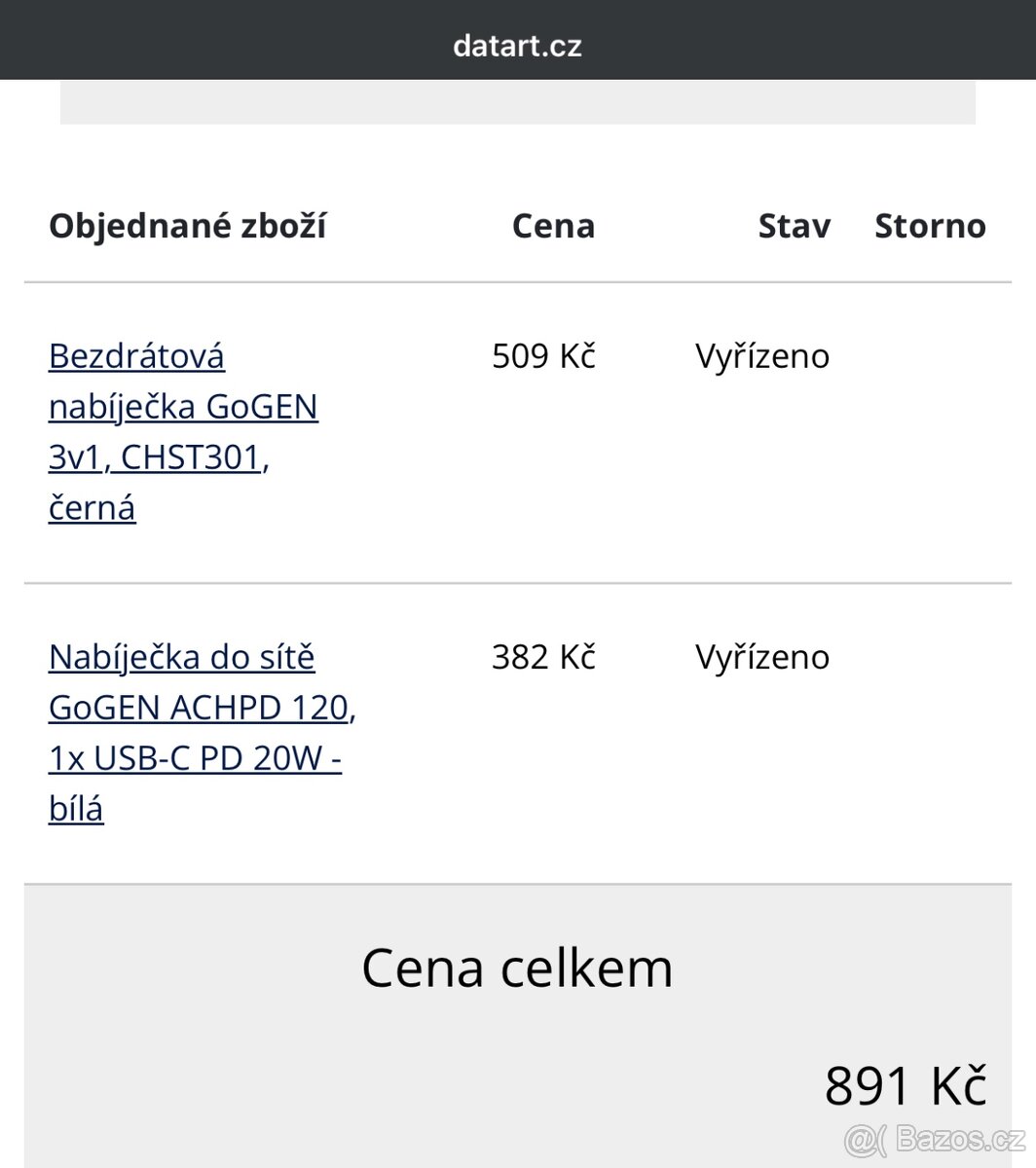Click the 382 Kč price of the USB-C charger

(x=543, y=657)
